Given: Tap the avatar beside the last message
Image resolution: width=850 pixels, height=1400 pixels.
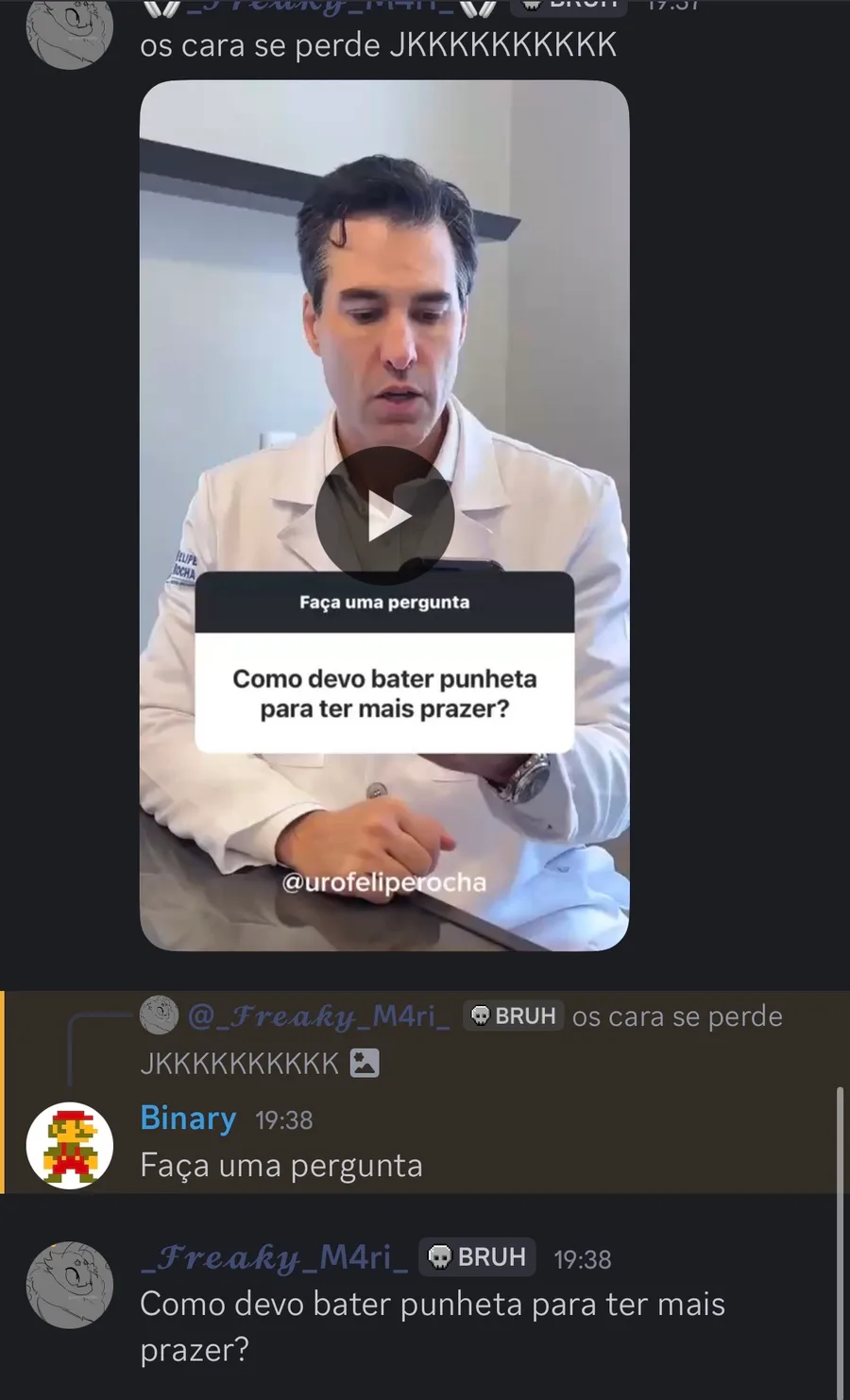Looking at the screenshot, I should coord(69,1285).
